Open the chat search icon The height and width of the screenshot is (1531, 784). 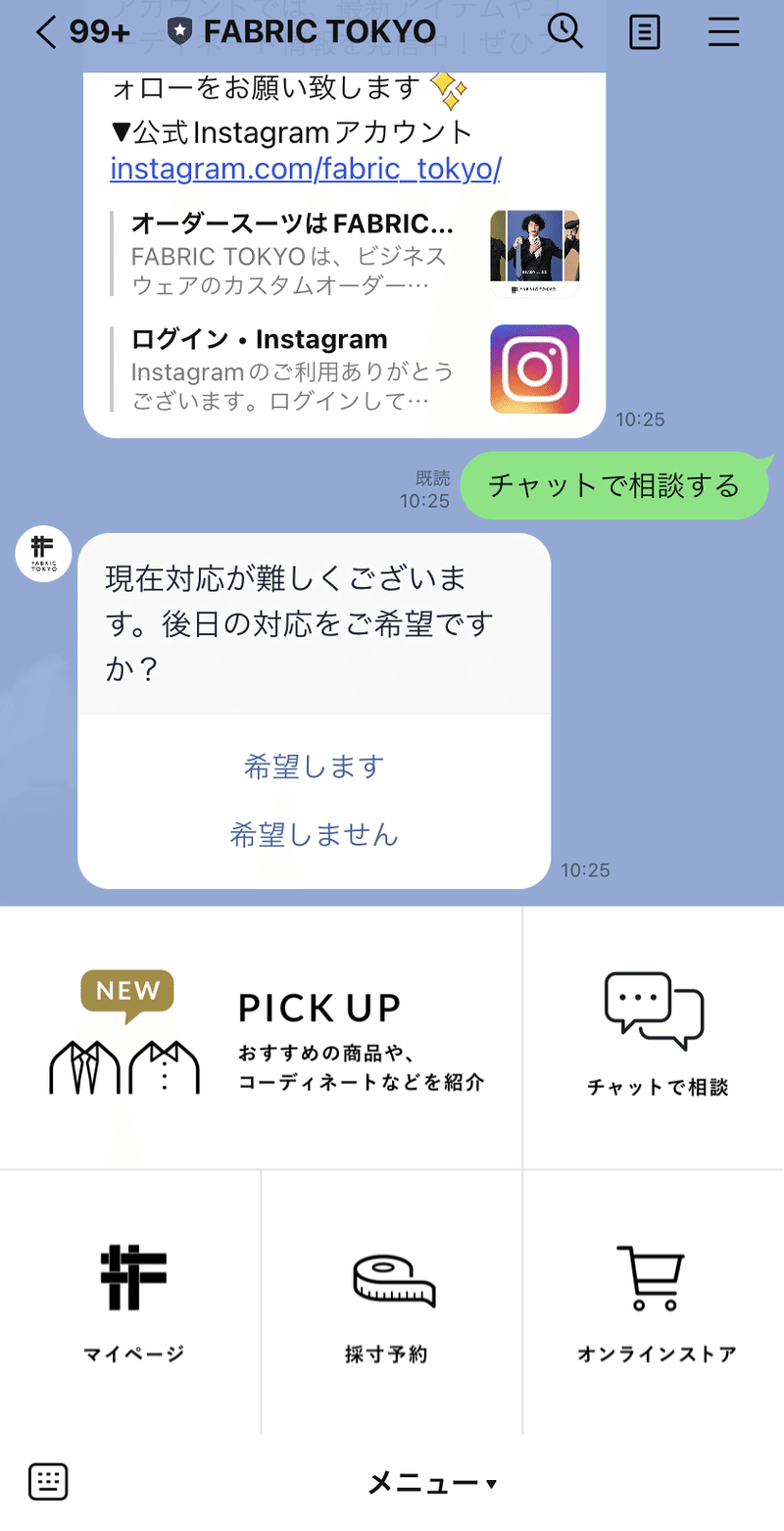tap(564, 32)
